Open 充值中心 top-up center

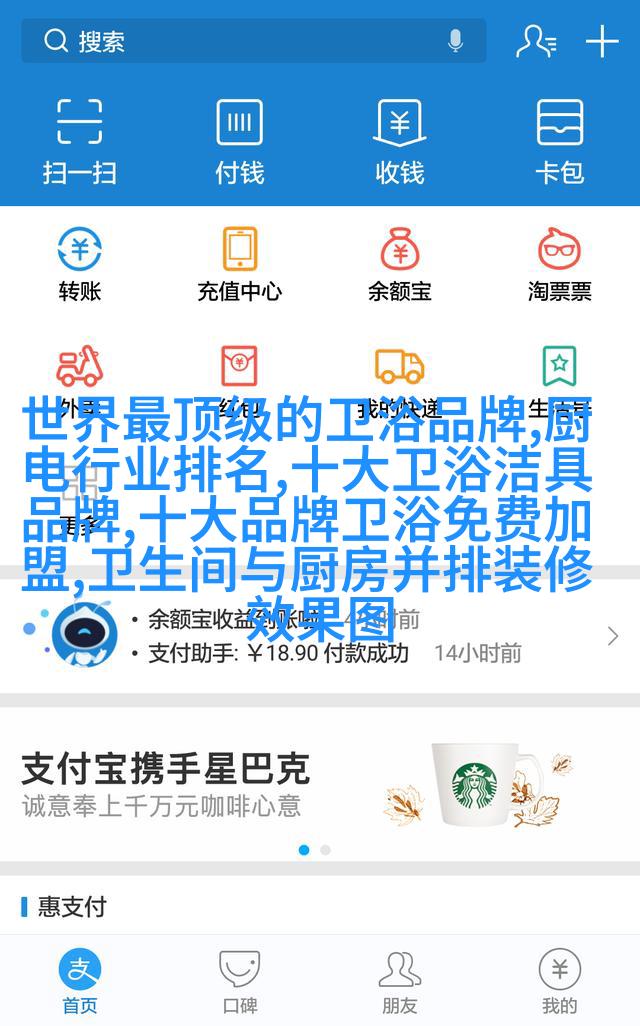(240, 264)
